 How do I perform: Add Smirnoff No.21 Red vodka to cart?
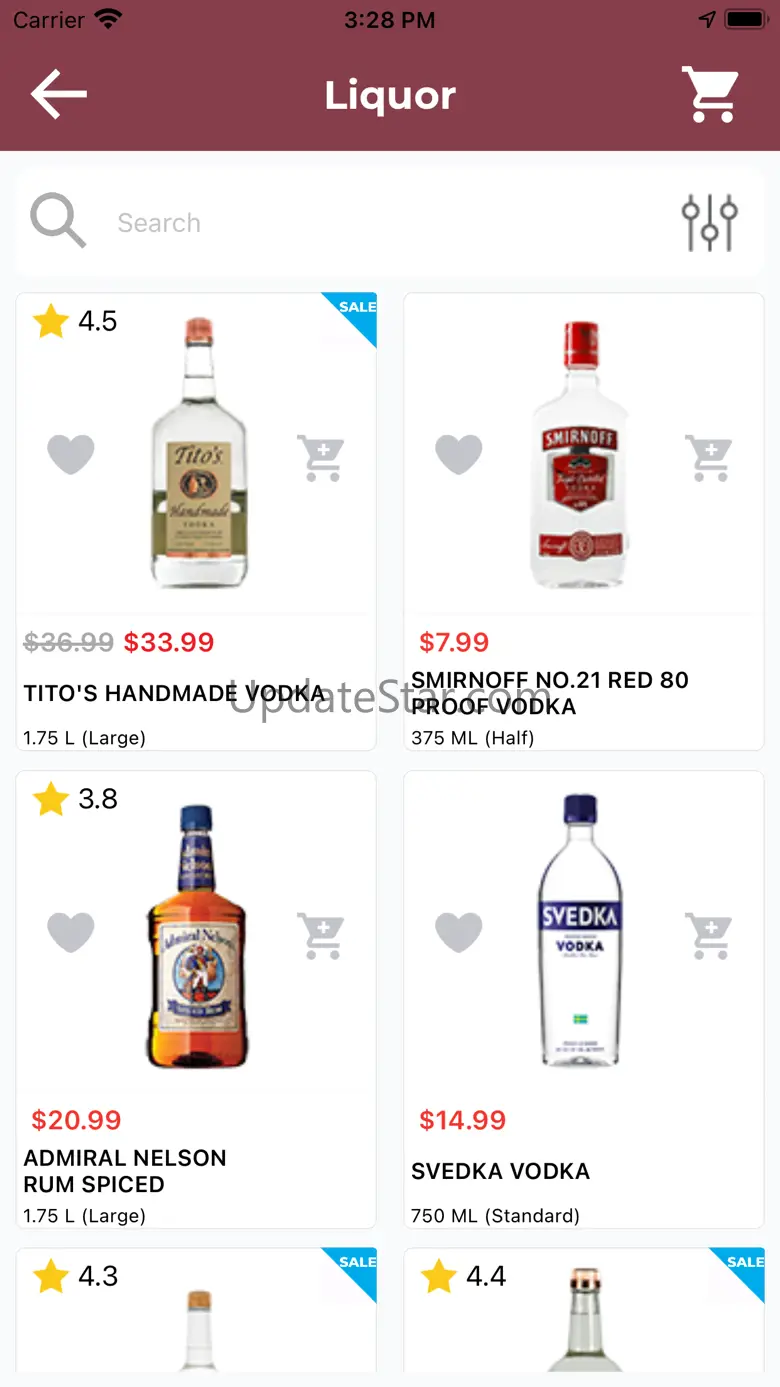coord(710,458)
